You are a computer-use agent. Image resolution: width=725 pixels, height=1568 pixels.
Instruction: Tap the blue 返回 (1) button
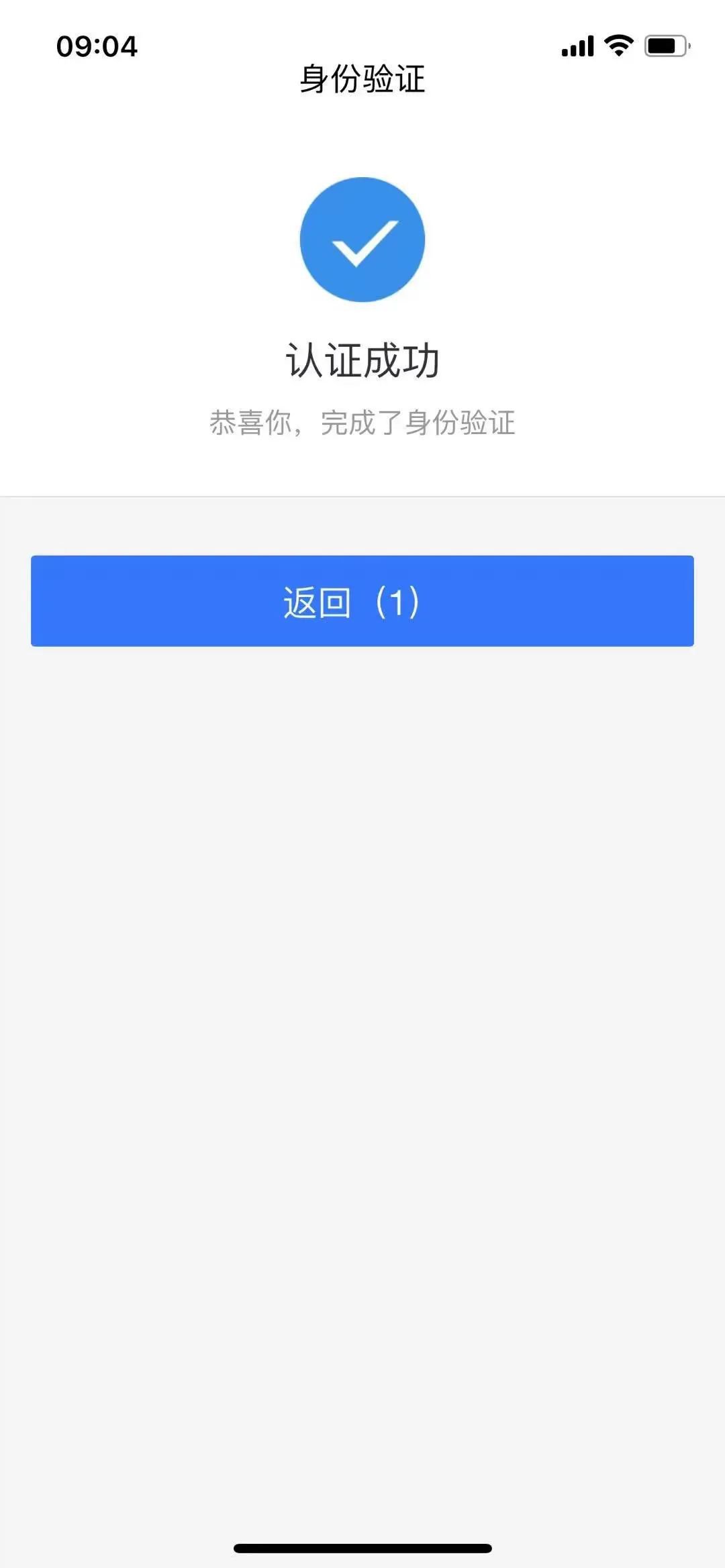tap(362, 600)
